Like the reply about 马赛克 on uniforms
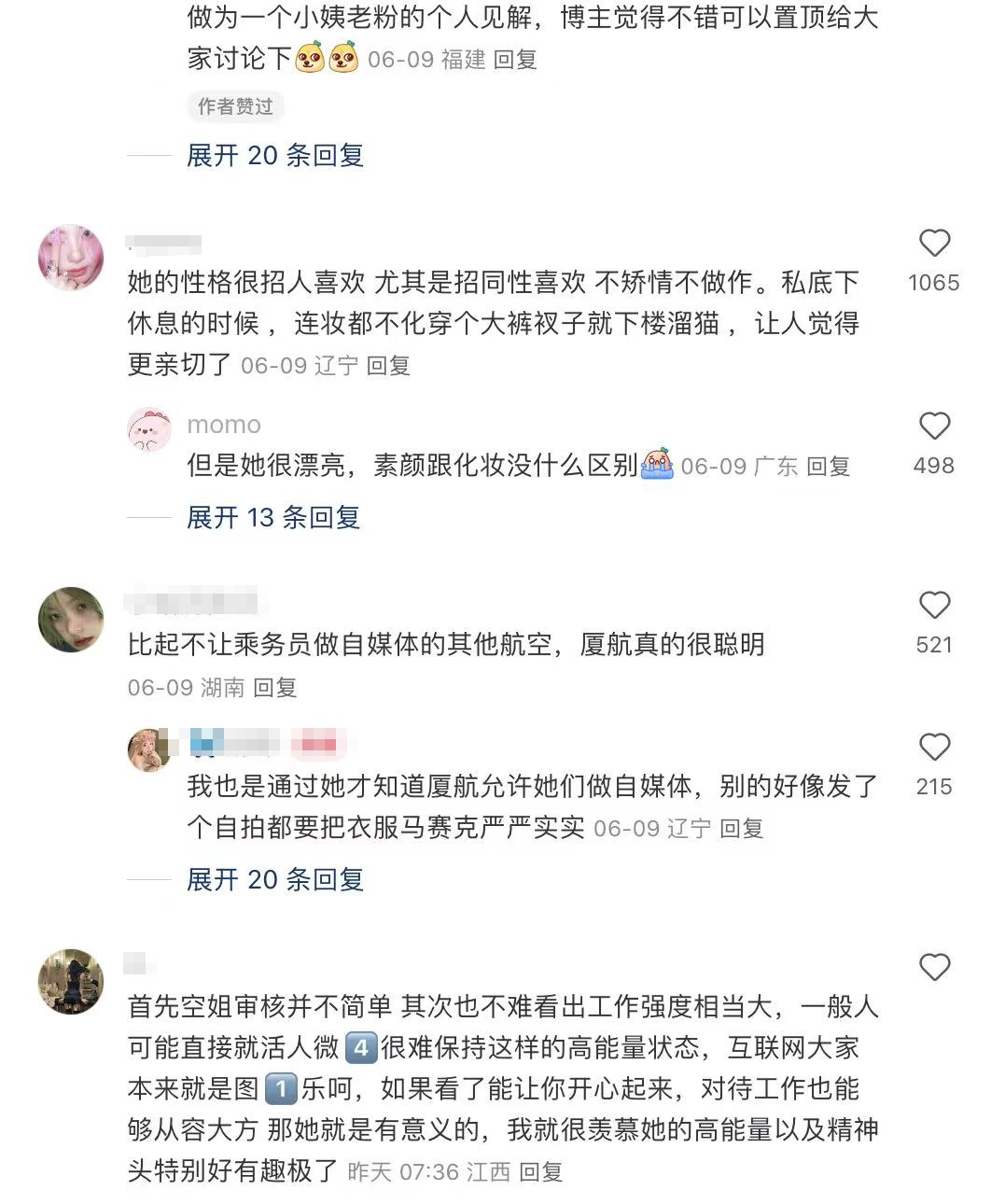This screenshot has width=991, height=1204. (934, 748)
